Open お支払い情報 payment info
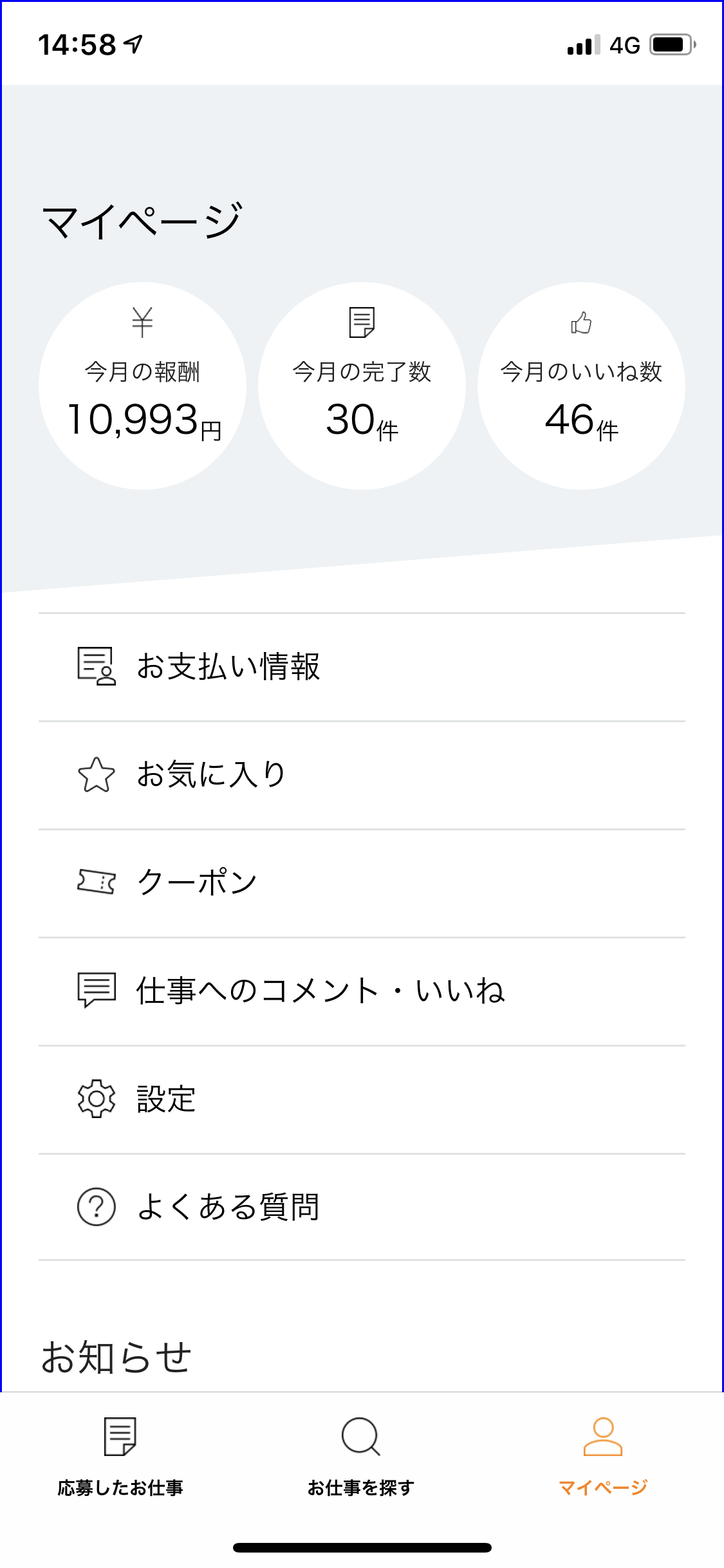724x1568 pixels. click(x=362, y=667)
